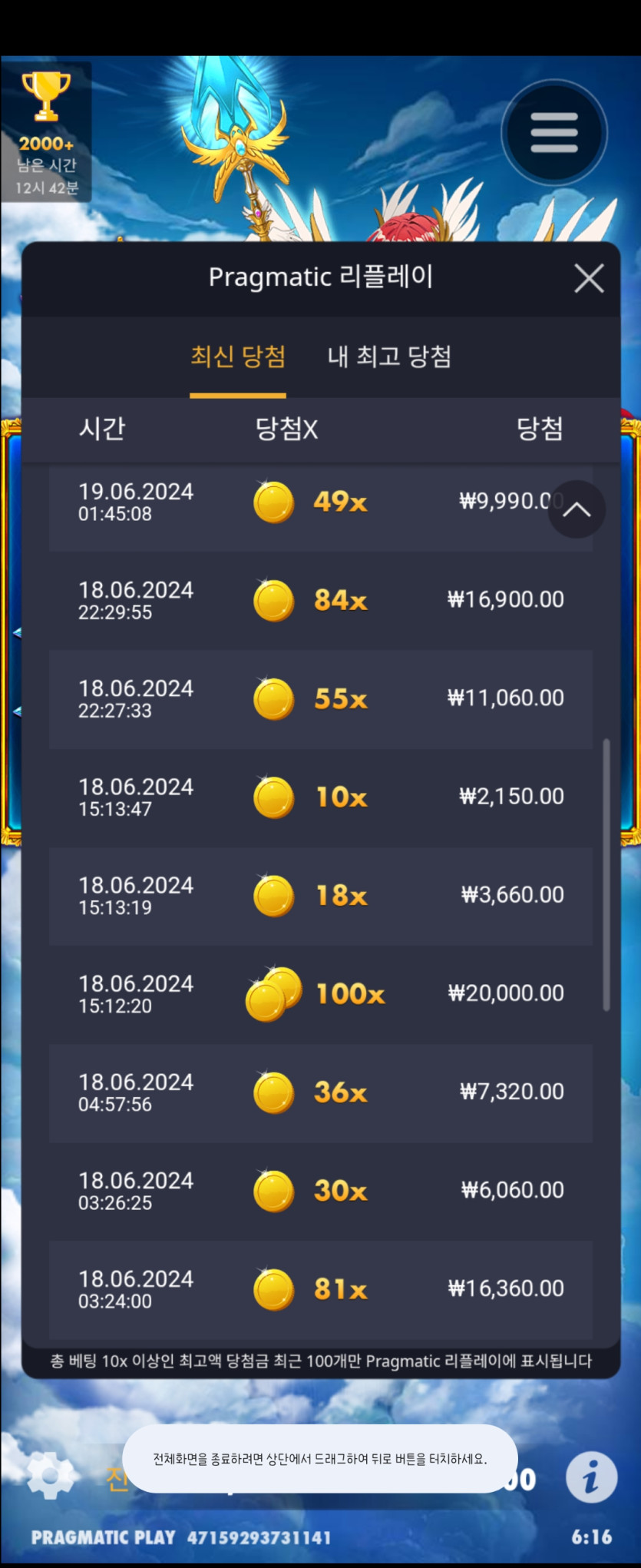
Task: Open the game settings gear
Action: click(50, 1476)
